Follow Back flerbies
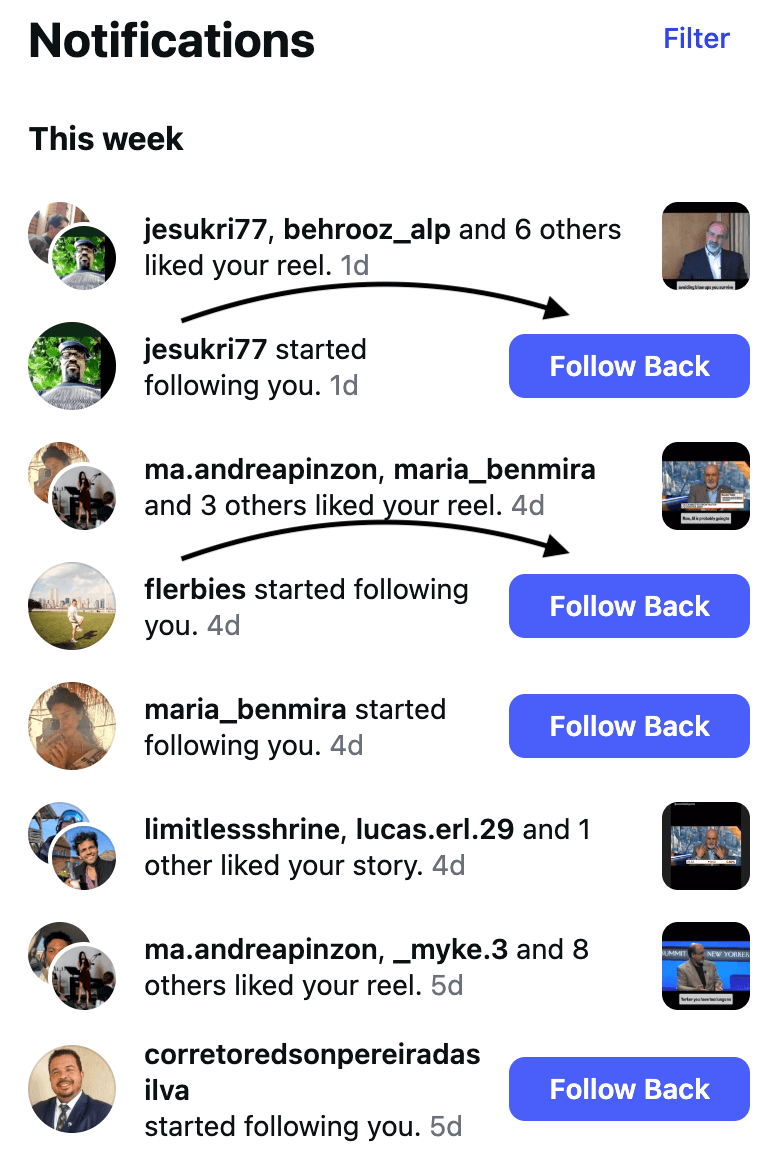774x1164 pixels. click(x=628, y=606)
